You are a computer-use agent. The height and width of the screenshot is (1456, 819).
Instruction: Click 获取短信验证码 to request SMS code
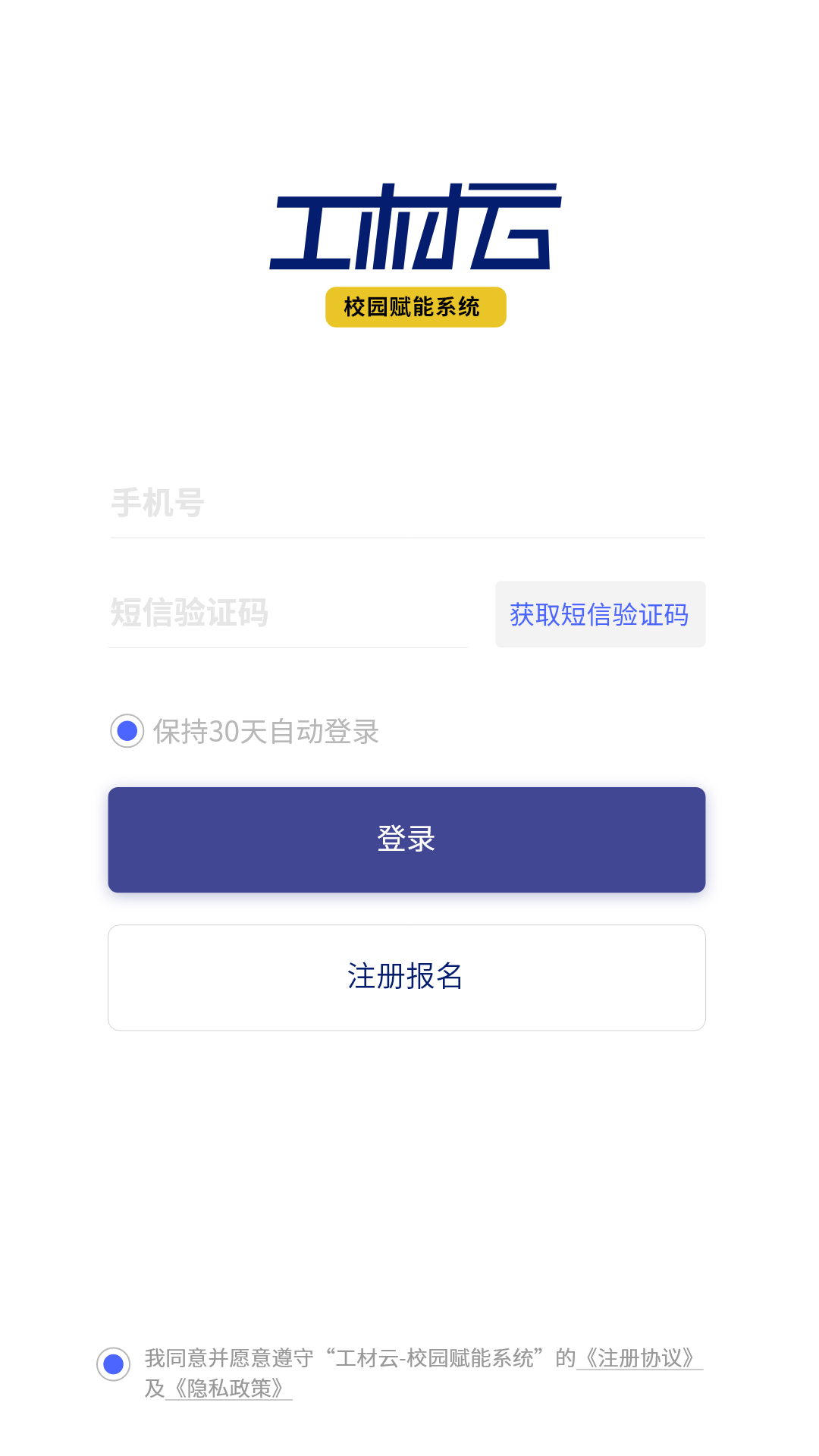click(600, 614)
